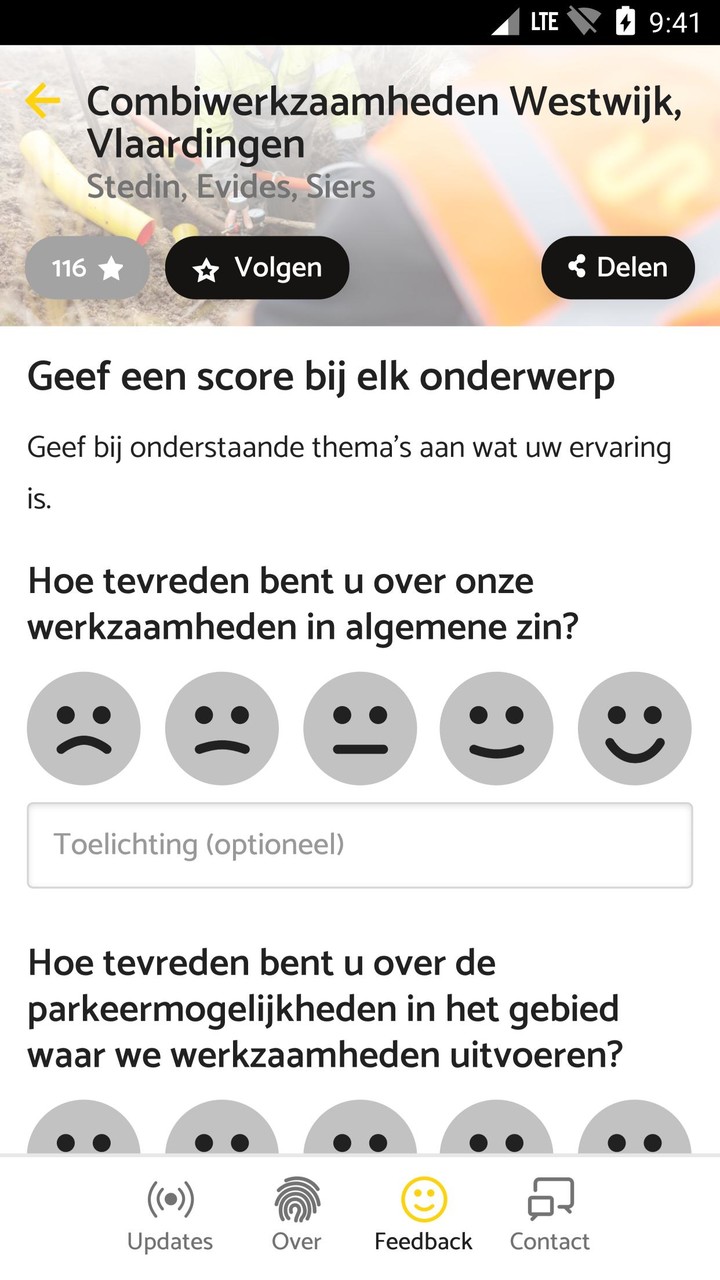This screenshot has height=1280, width=720.
Task: Select the slightly unhappy smiley face
Action: tap(221, 727)
